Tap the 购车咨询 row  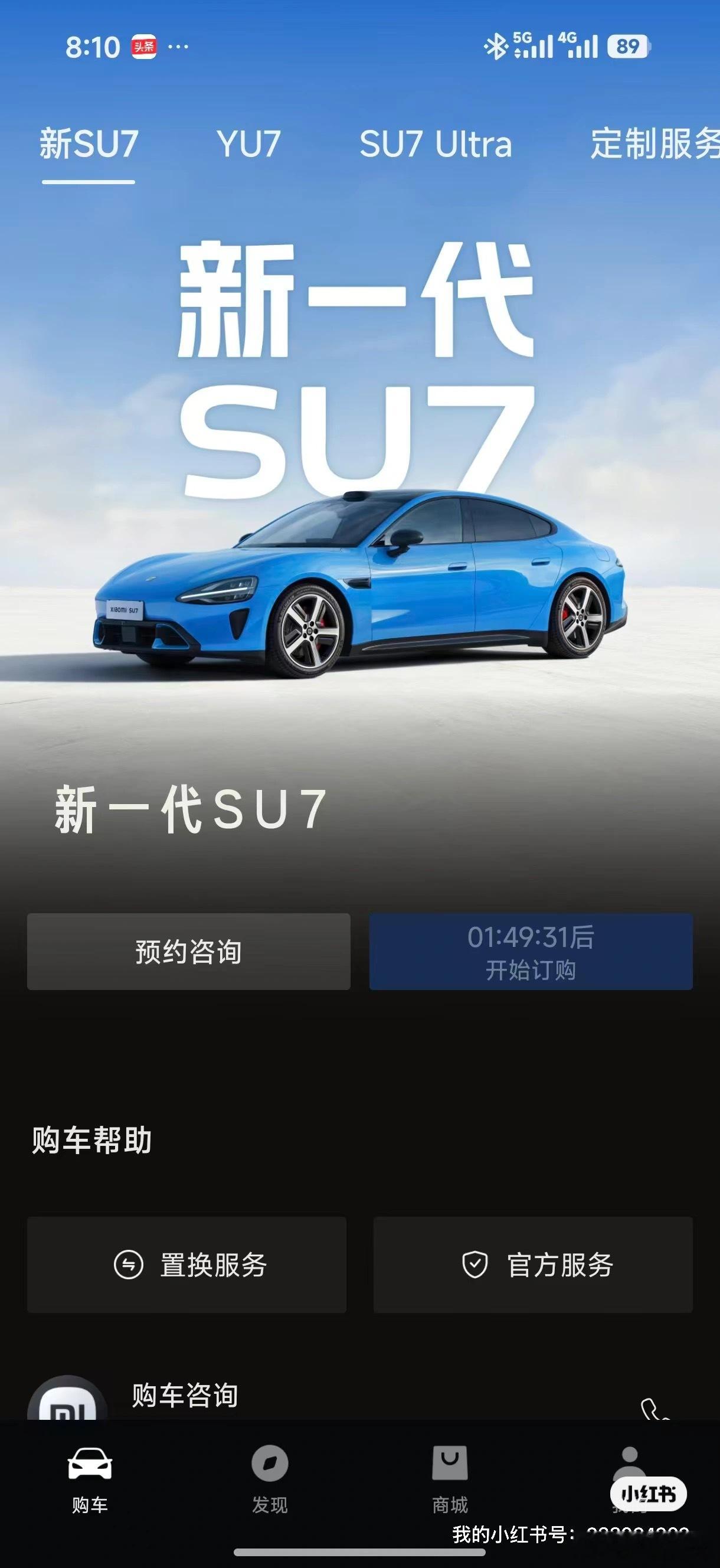tap(186, 1397)
